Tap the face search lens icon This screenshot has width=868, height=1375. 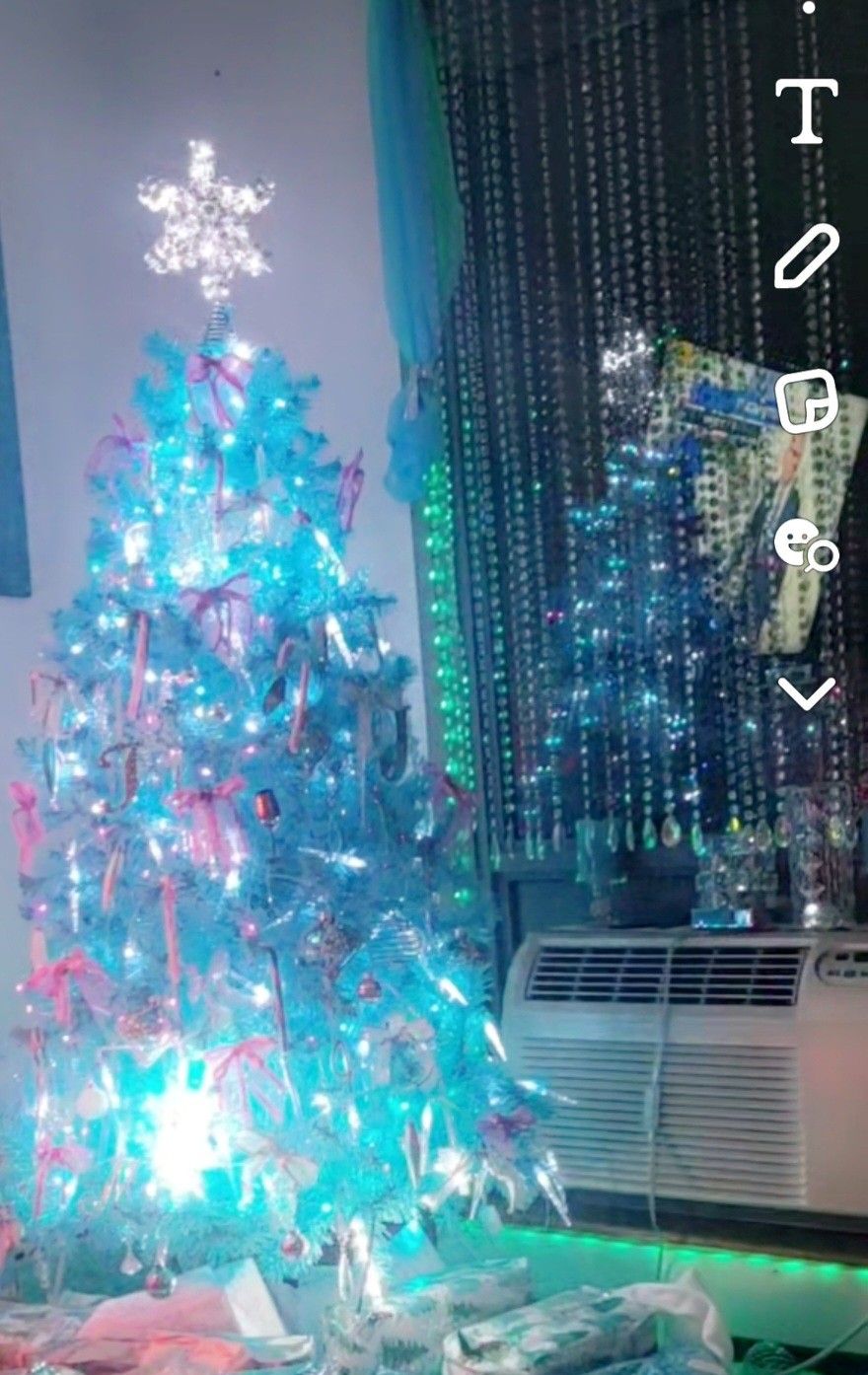(x=806, y=544)
